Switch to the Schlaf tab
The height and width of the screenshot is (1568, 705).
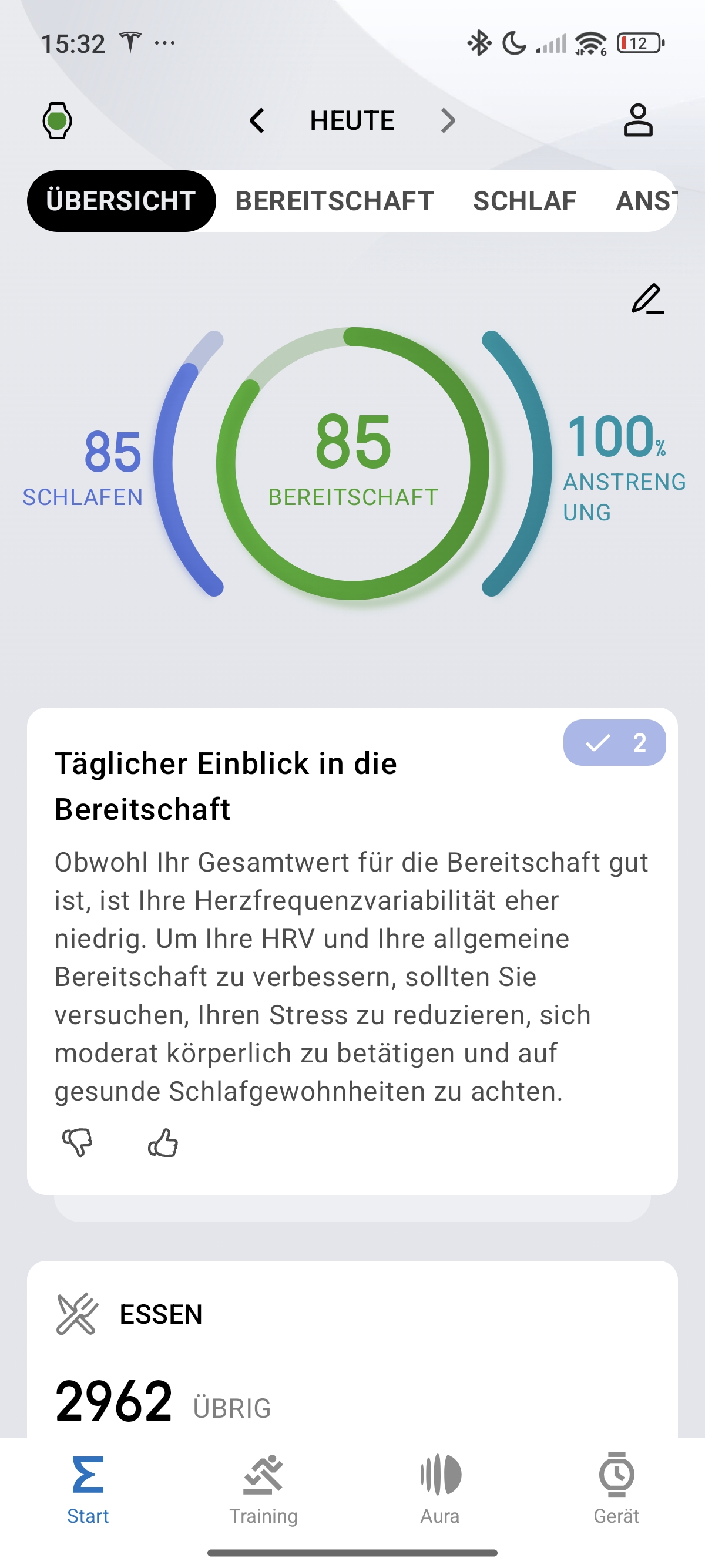524,201
